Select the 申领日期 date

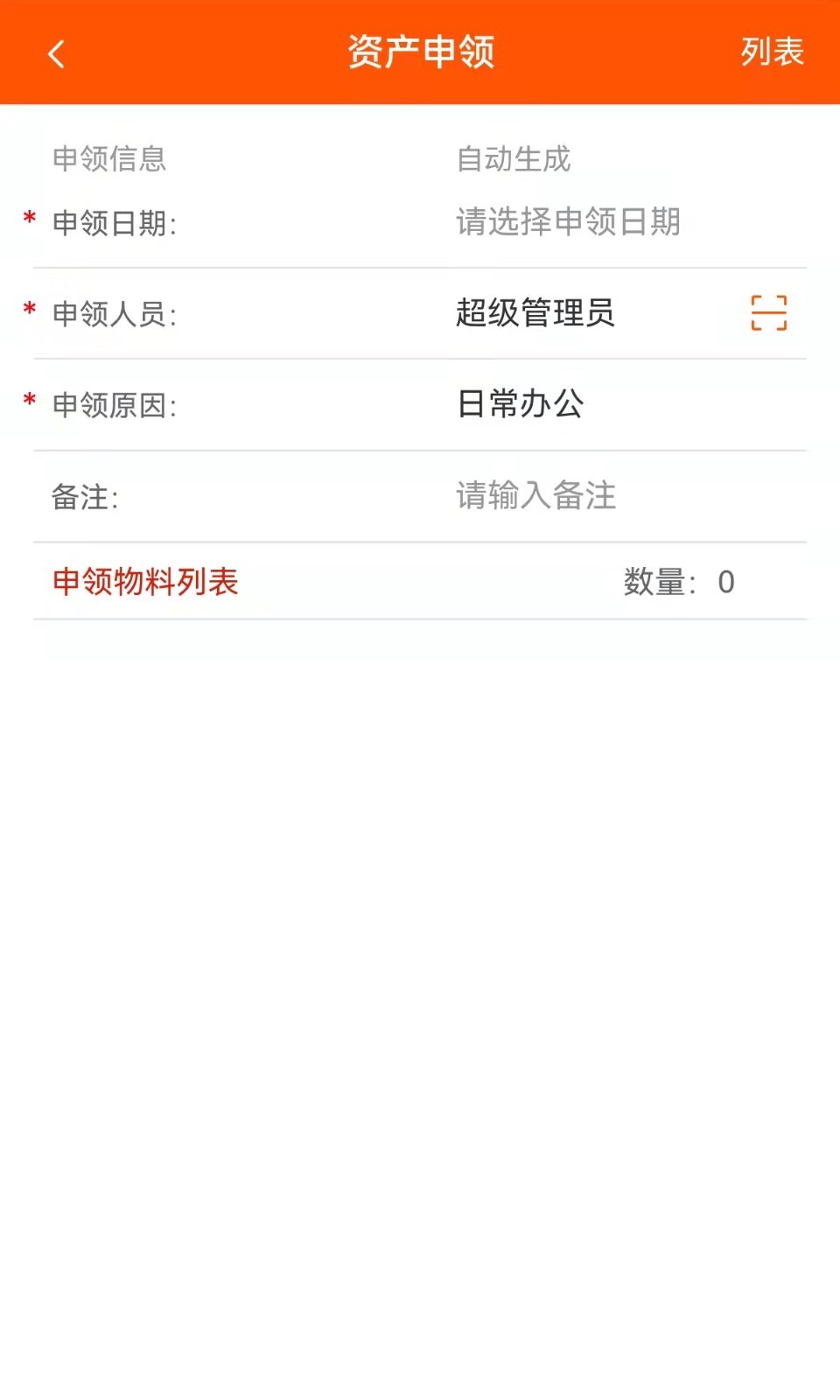(568, 222)
